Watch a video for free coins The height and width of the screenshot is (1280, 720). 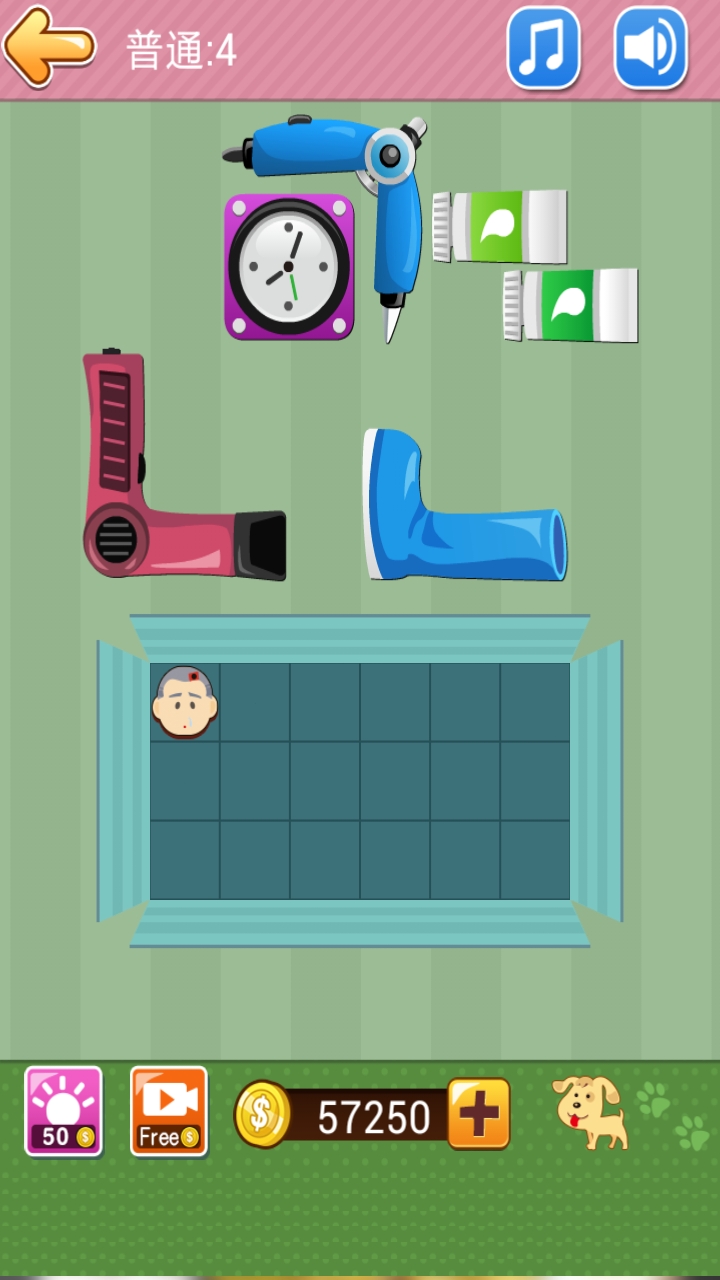[169, 1111]
